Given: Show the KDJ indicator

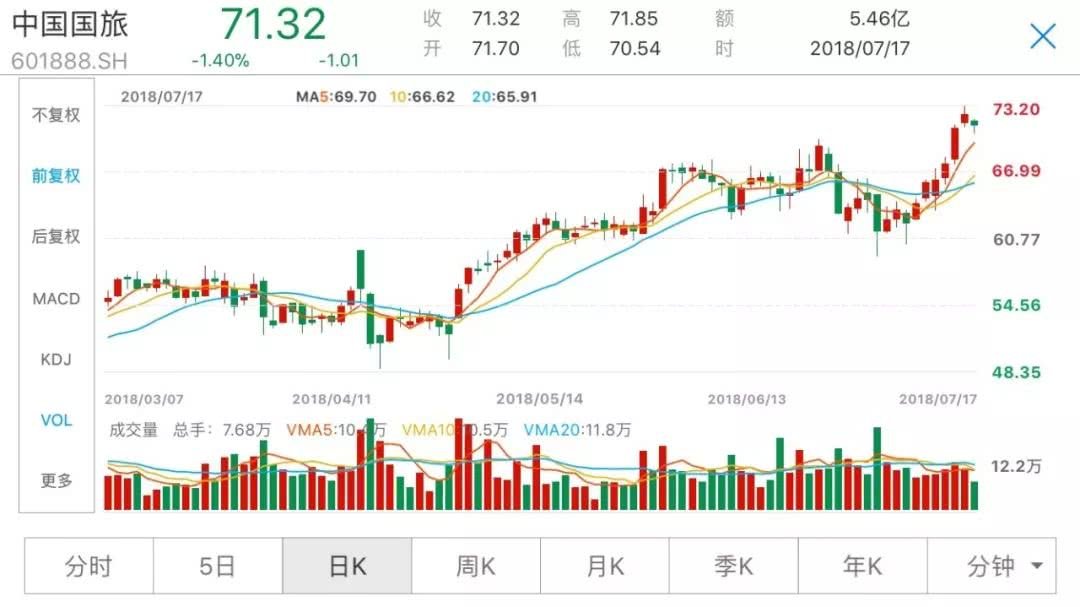Looking at the screenshot, I should 56,359.
